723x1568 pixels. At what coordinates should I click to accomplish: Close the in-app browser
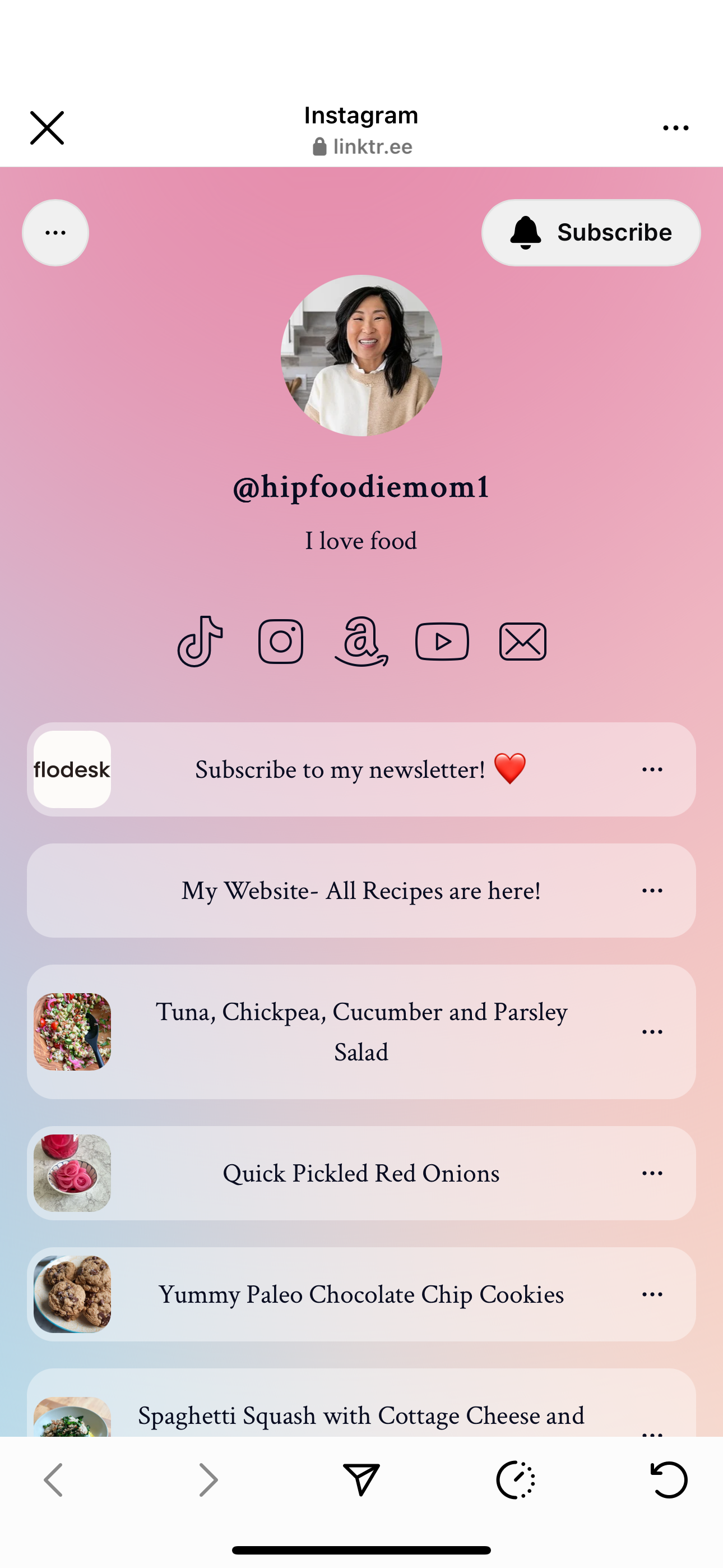pos(47,128)
